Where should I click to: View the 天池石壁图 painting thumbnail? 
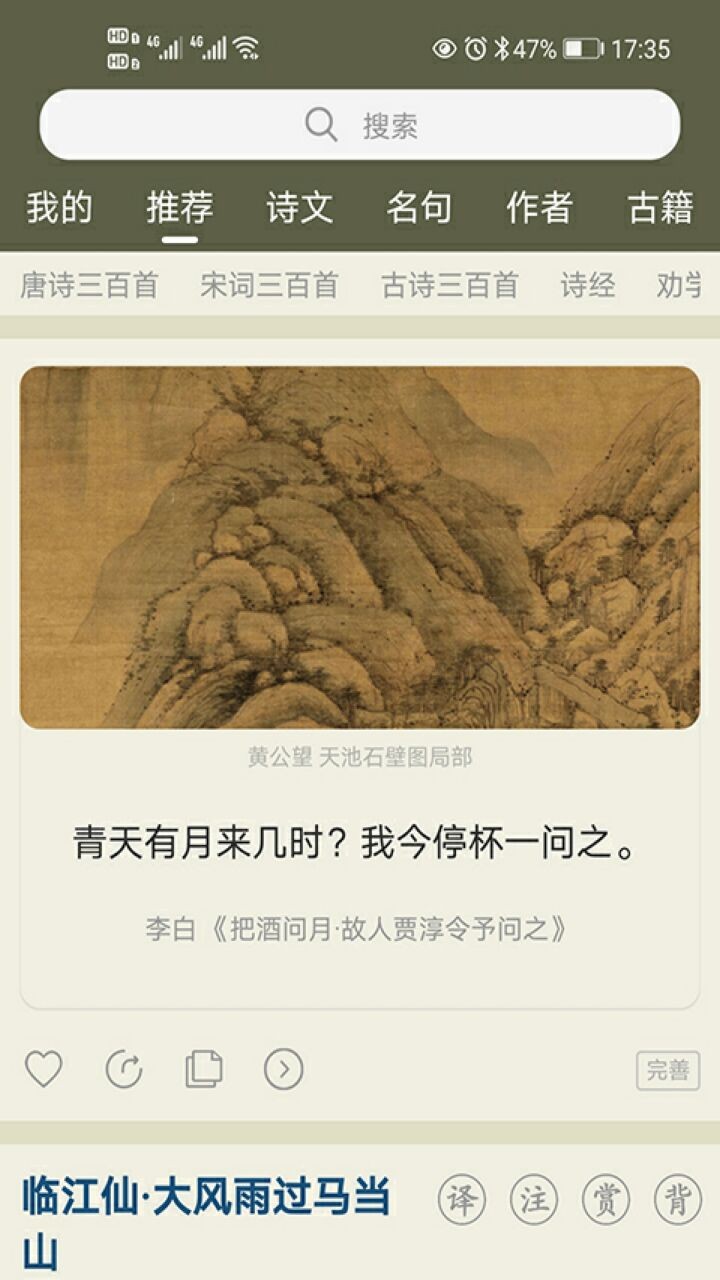(x=360, y=545)
